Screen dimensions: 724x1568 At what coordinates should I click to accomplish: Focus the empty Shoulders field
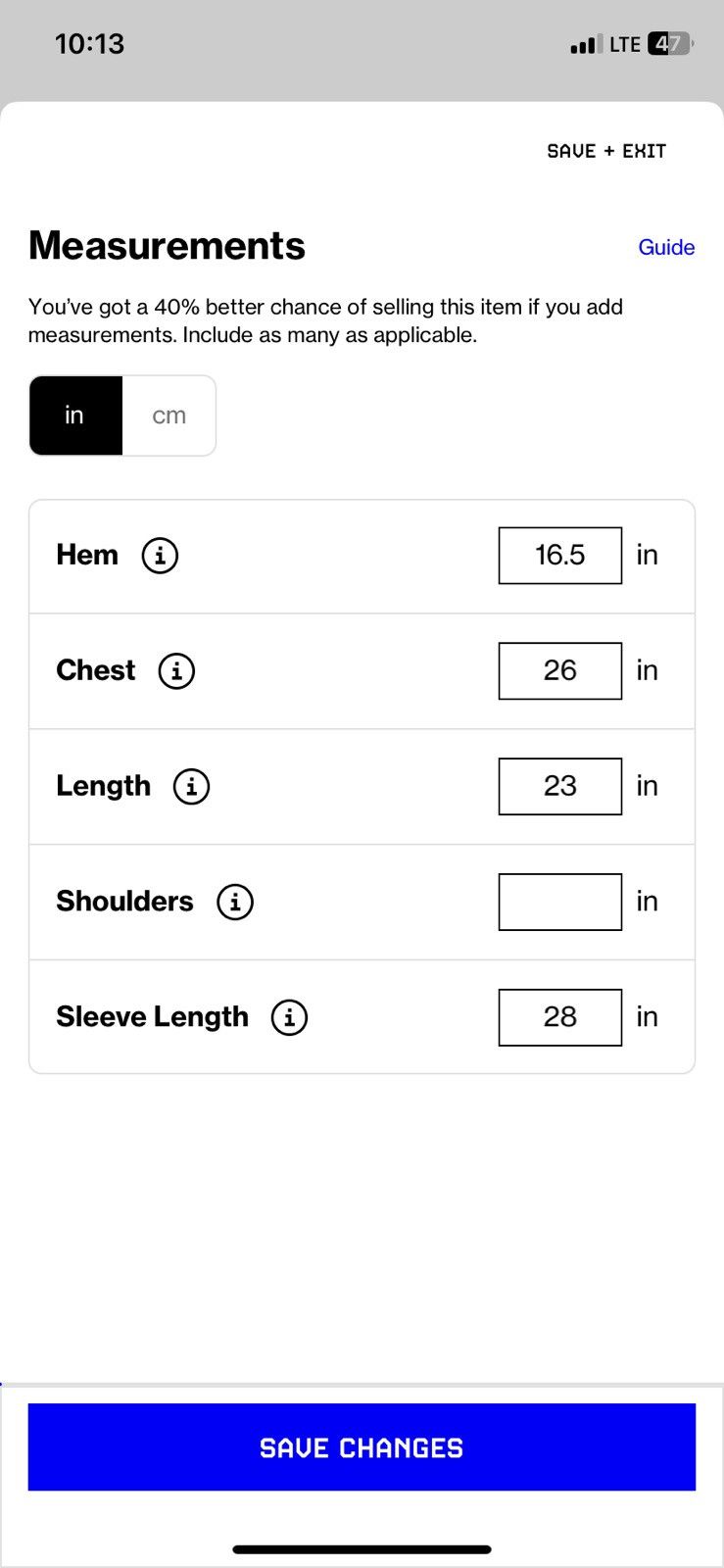[x=560, y=902]
